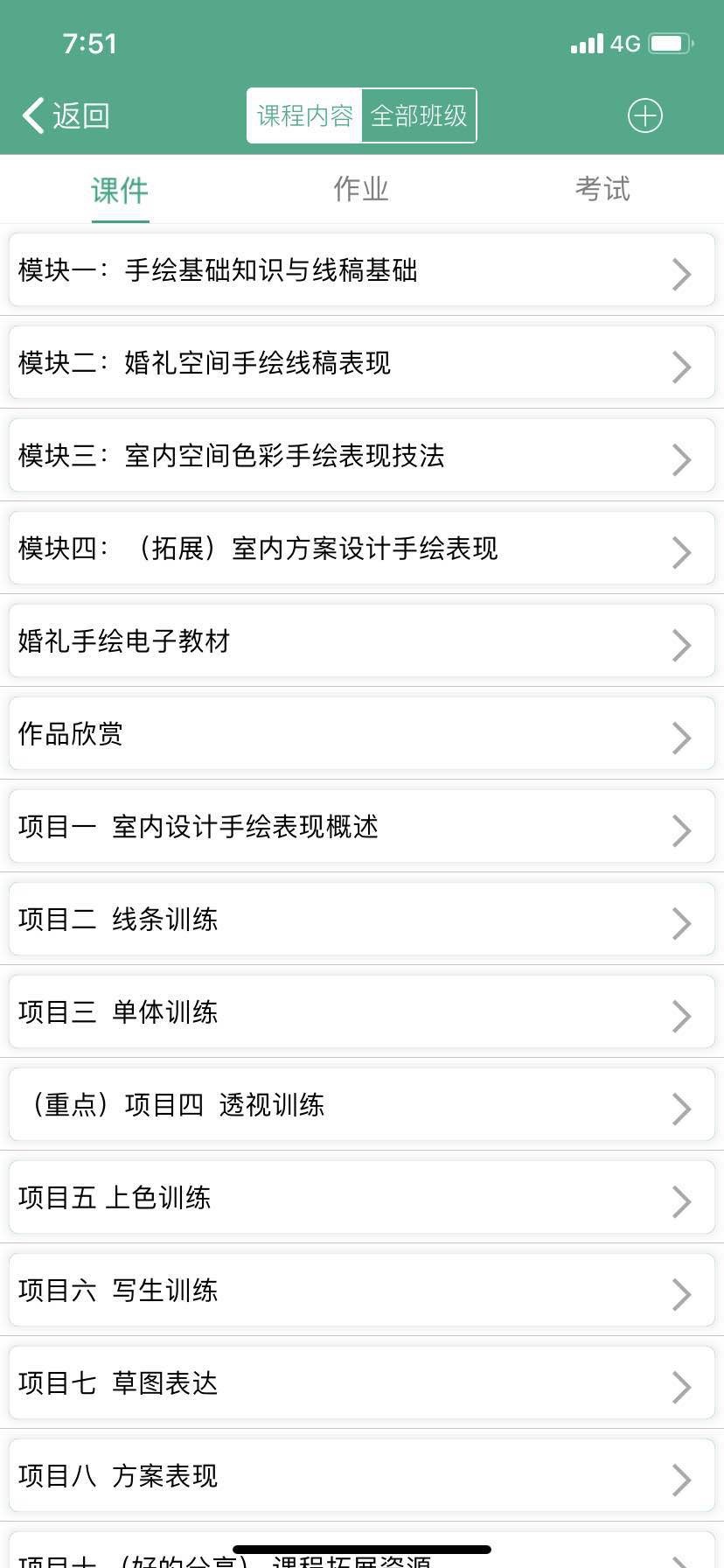724x1568 pixels.
Task: Open 项目二 线条训练
Action: [x=362, y=920]
